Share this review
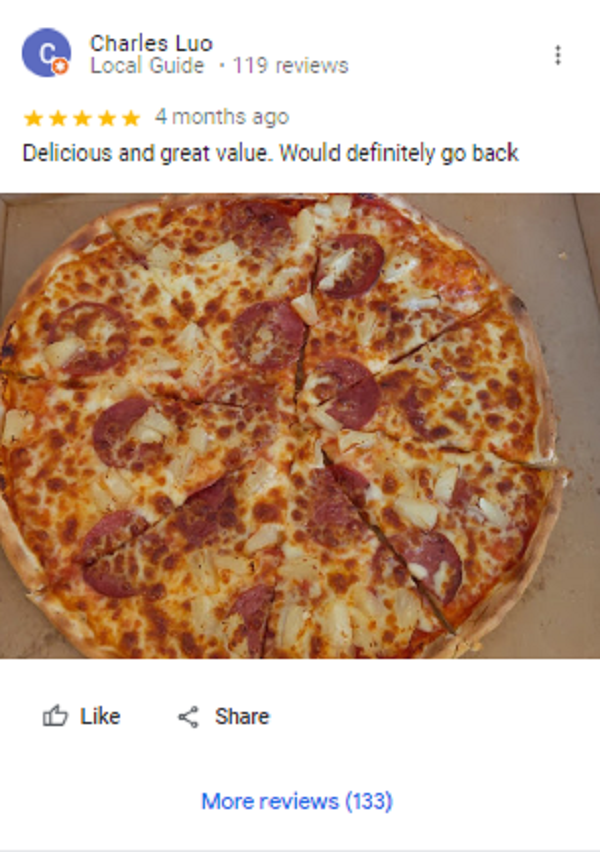 coord(223,716)
